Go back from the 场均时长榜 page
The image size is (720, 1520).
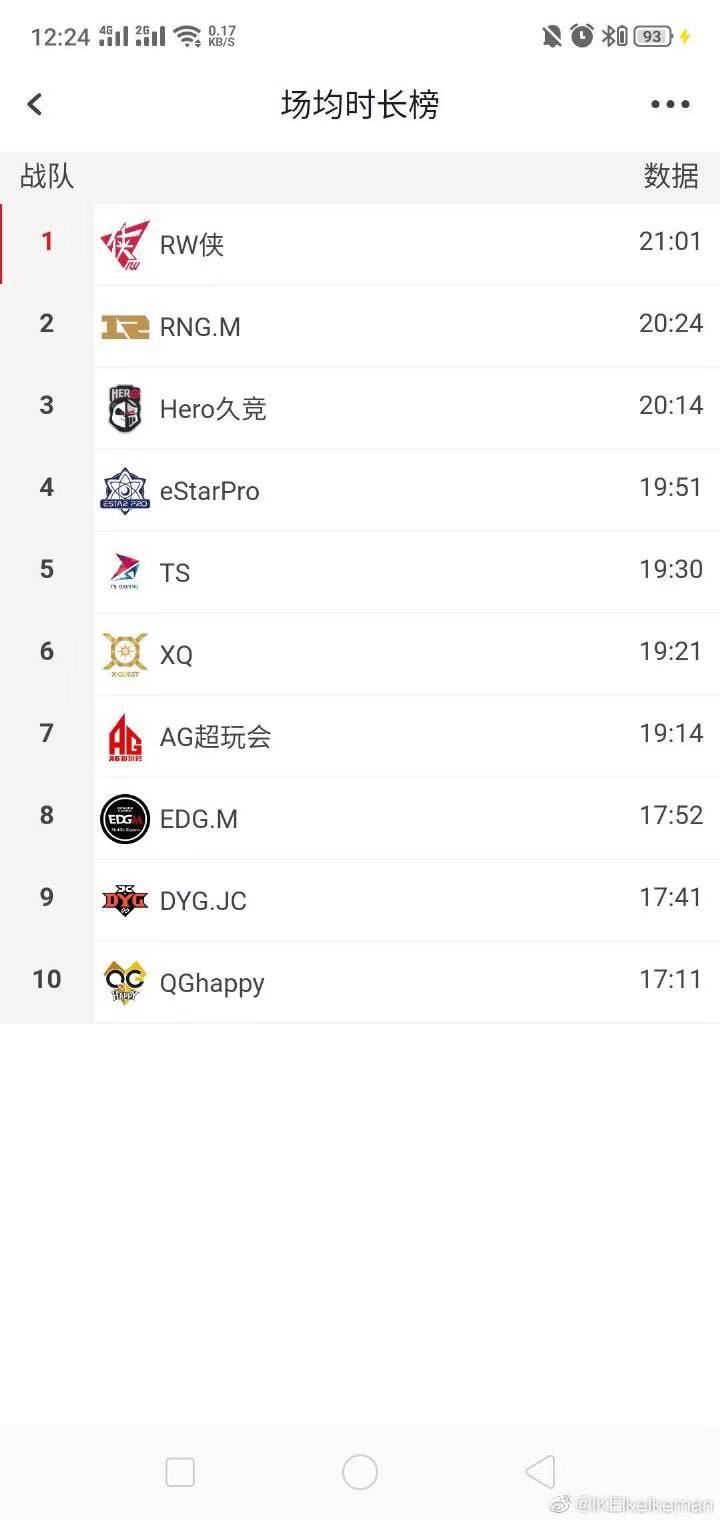coord(36,104)
